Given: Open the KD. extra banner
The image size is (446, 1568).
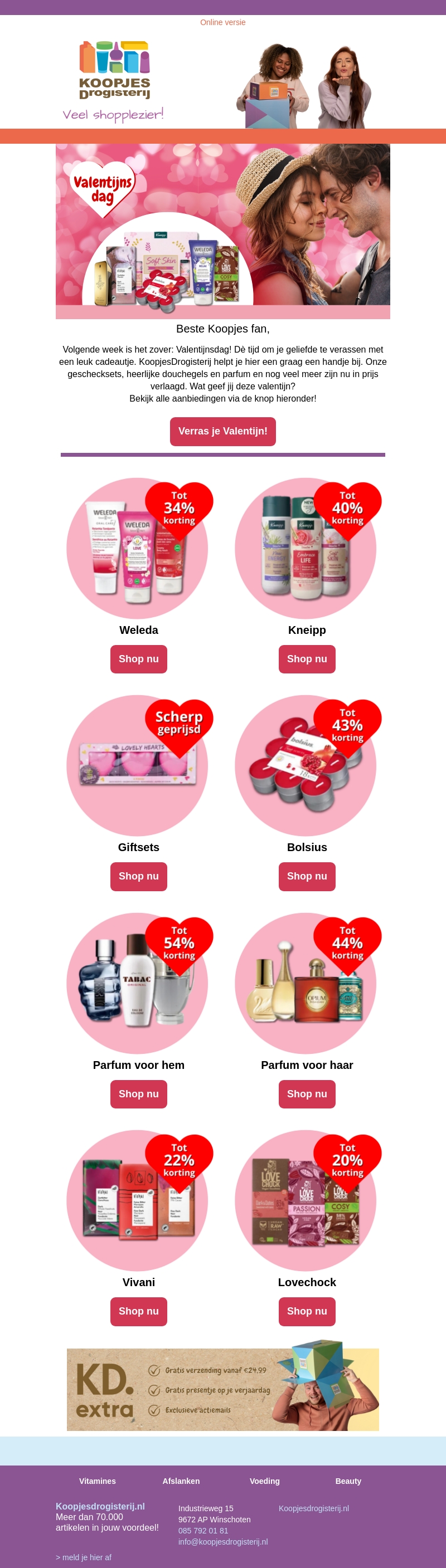Looking at the screenshot, I should [222, 1390].
